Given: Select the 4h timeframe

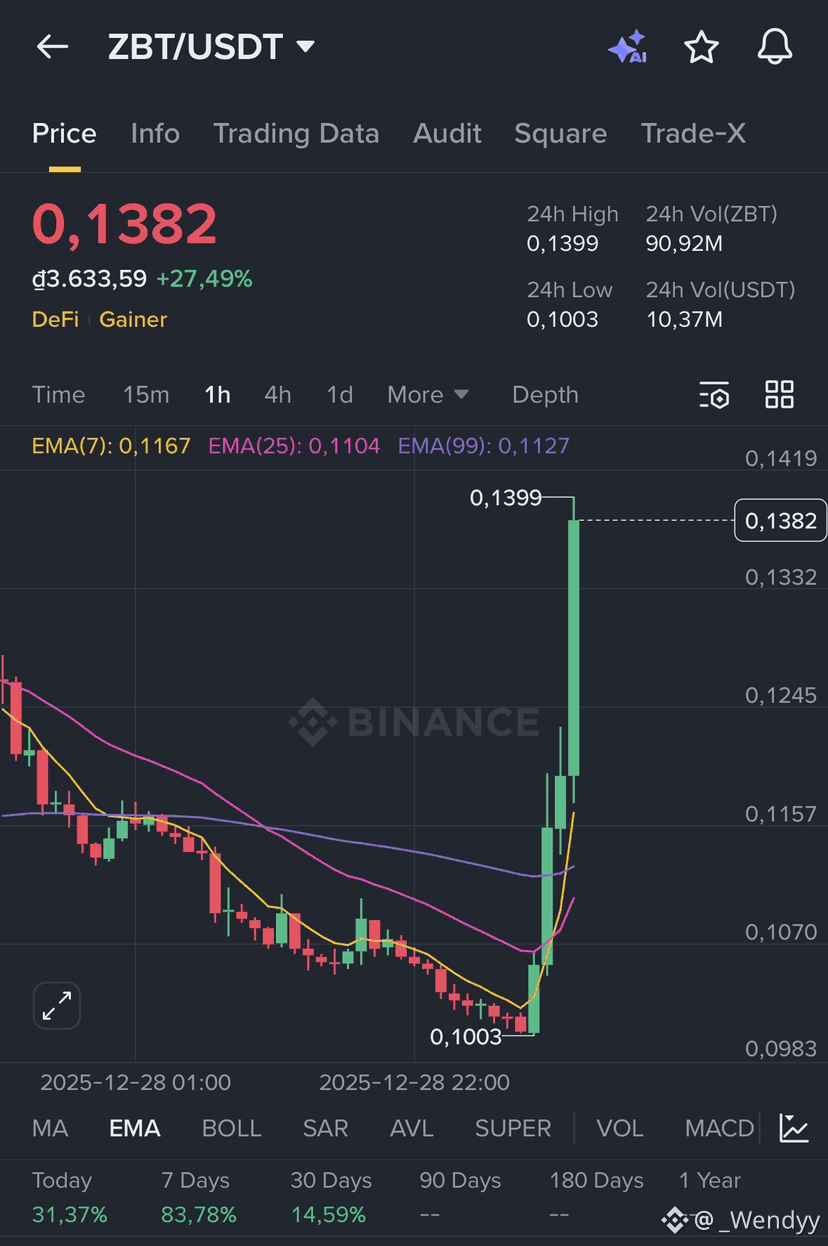Looking at the screenshot, I should [277, 395].
